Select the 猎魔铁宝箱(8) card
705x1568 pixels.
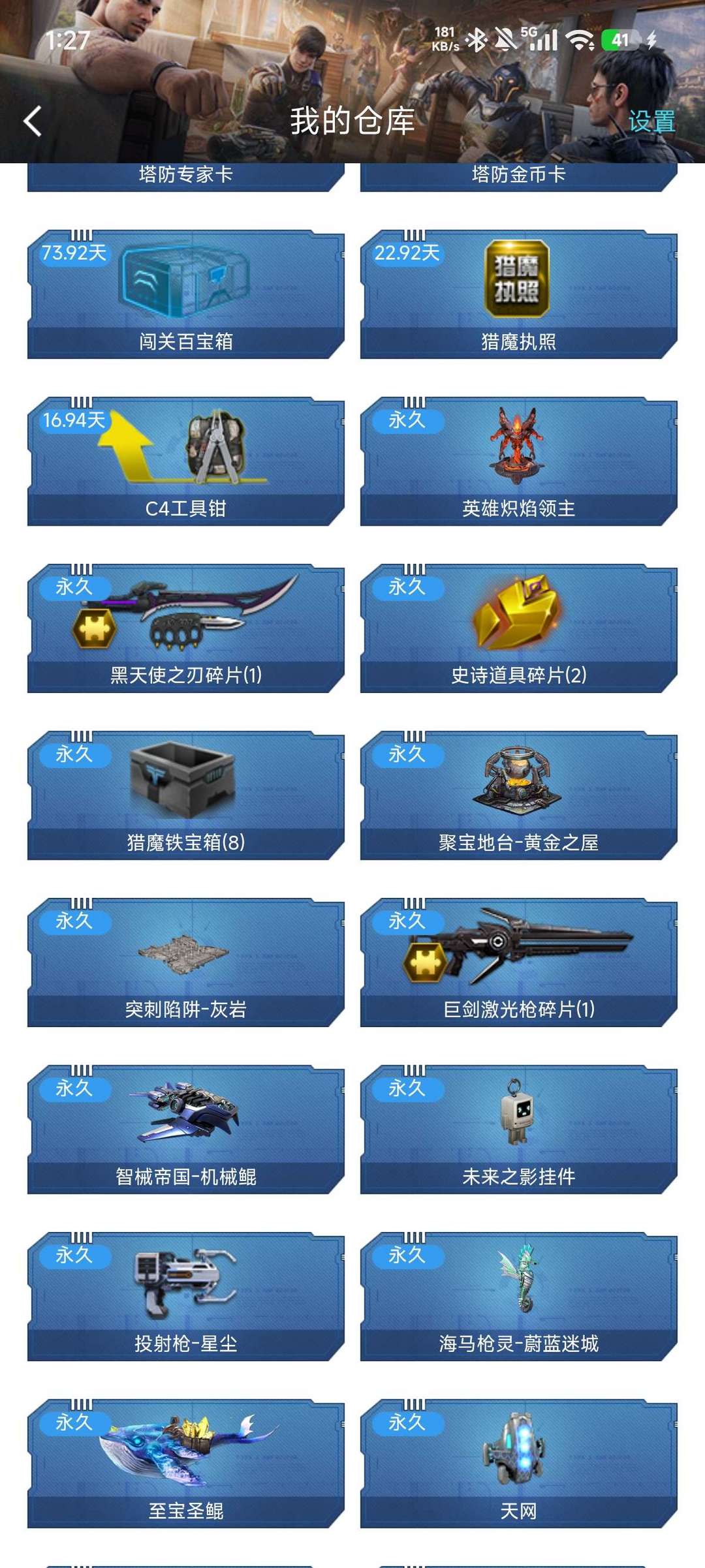tap(186, 795)
